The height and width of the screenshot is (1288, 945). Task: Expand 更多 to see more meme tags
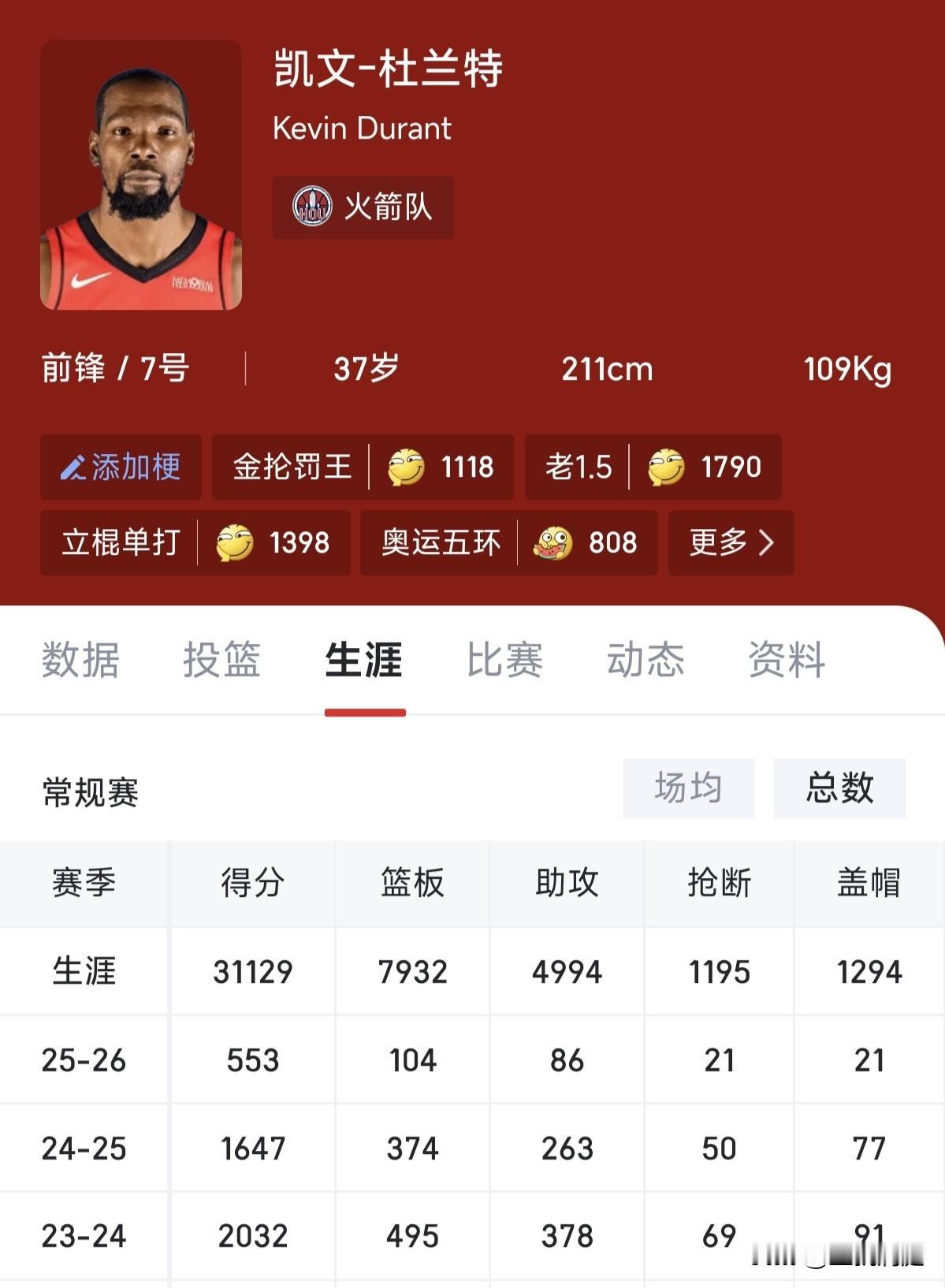click(729, 542)
